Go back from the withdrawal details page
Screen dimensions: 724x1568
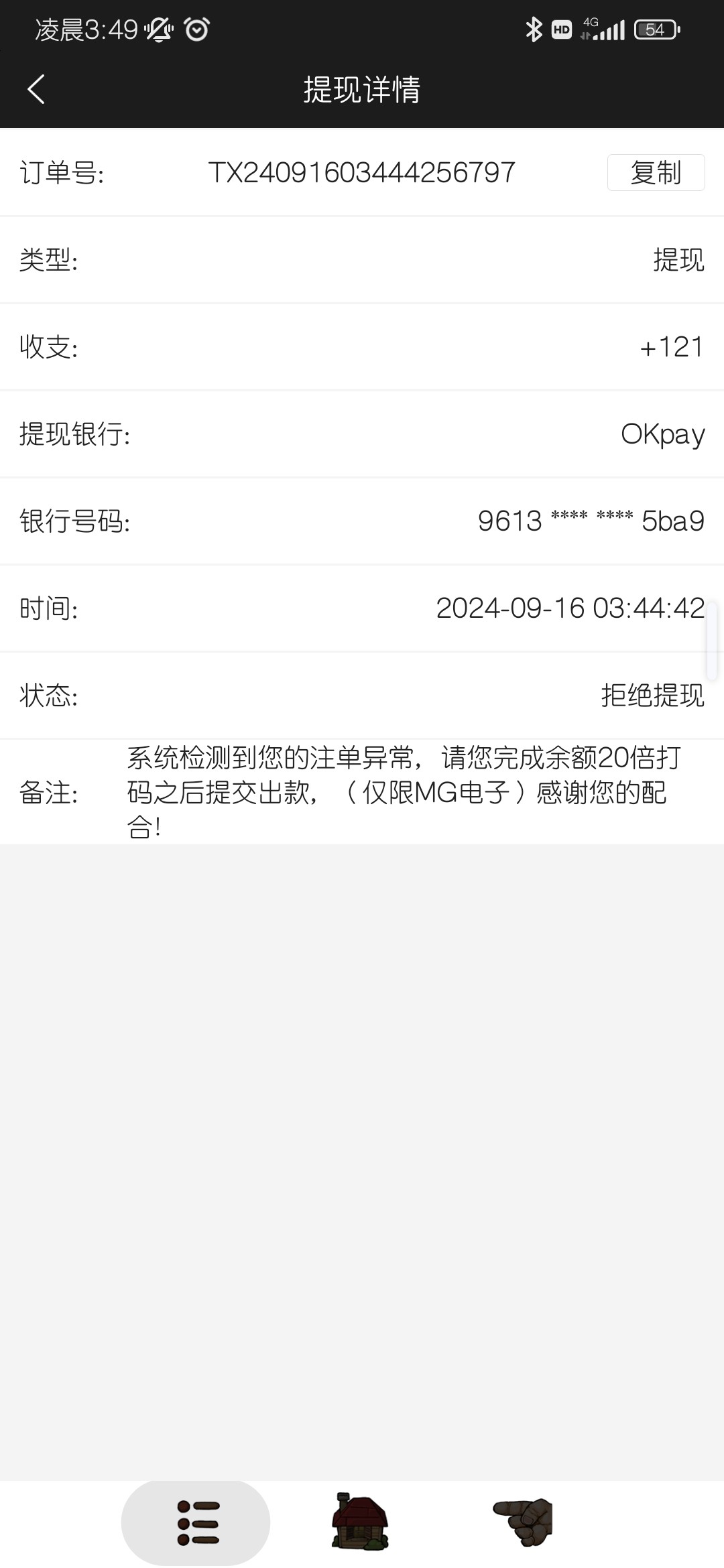pos(36,89)
